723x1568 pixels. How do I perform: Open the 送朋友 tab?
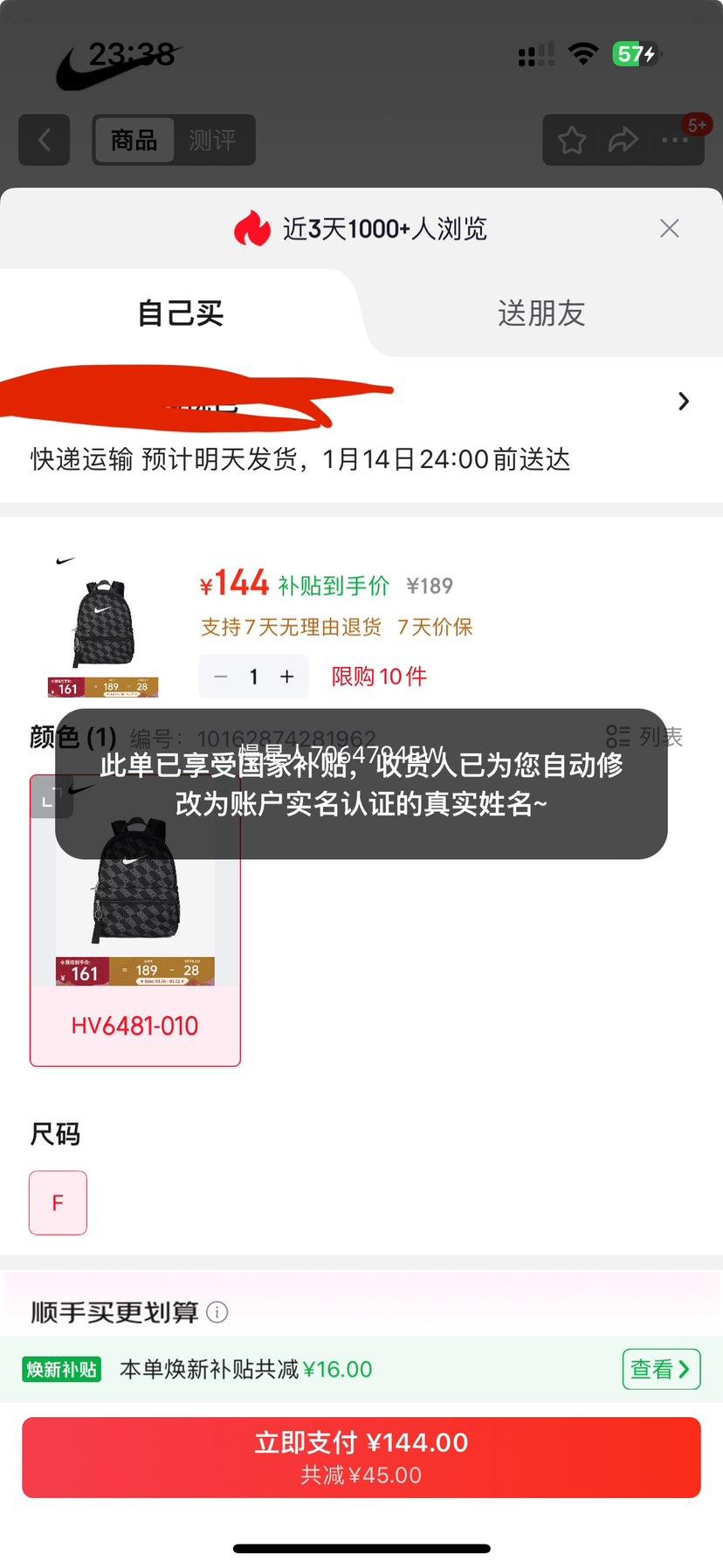[x=541, y=313]
